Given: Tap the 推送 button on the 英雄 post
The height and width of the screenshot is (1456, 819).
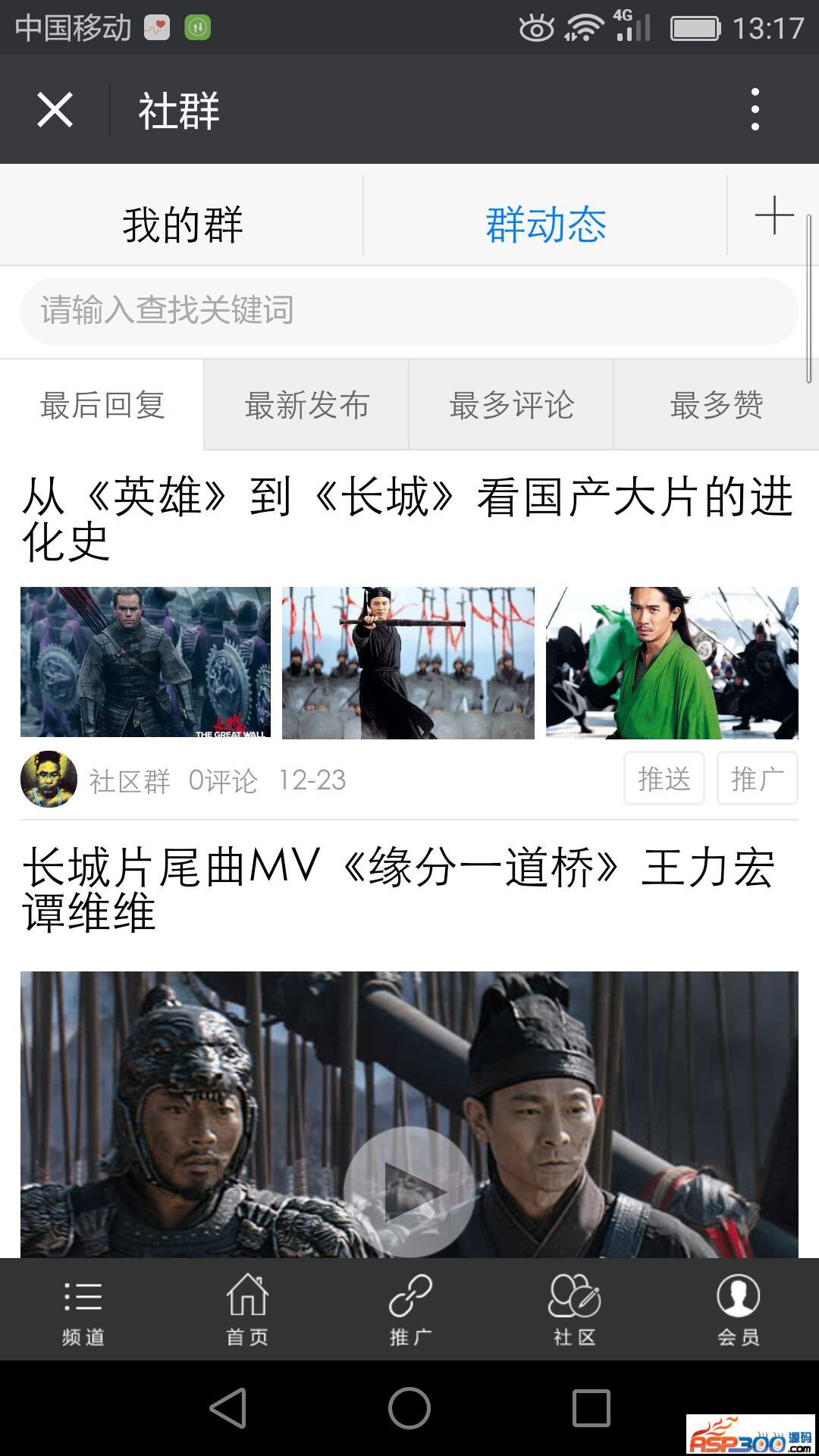Looking at the screenshot, I should [x=664, y=779].
